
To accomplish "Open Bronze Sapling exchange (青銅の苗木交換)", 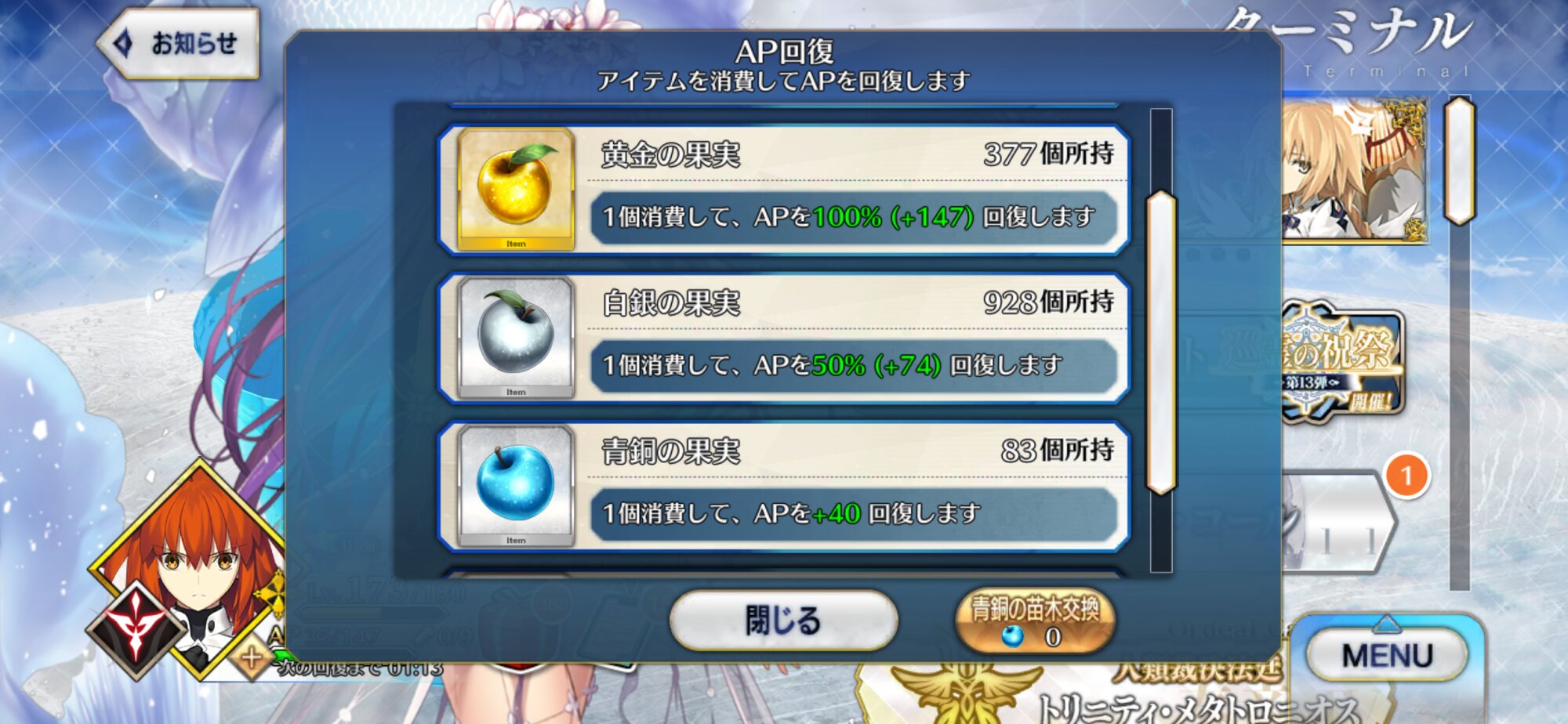I will pos(1035,621).
